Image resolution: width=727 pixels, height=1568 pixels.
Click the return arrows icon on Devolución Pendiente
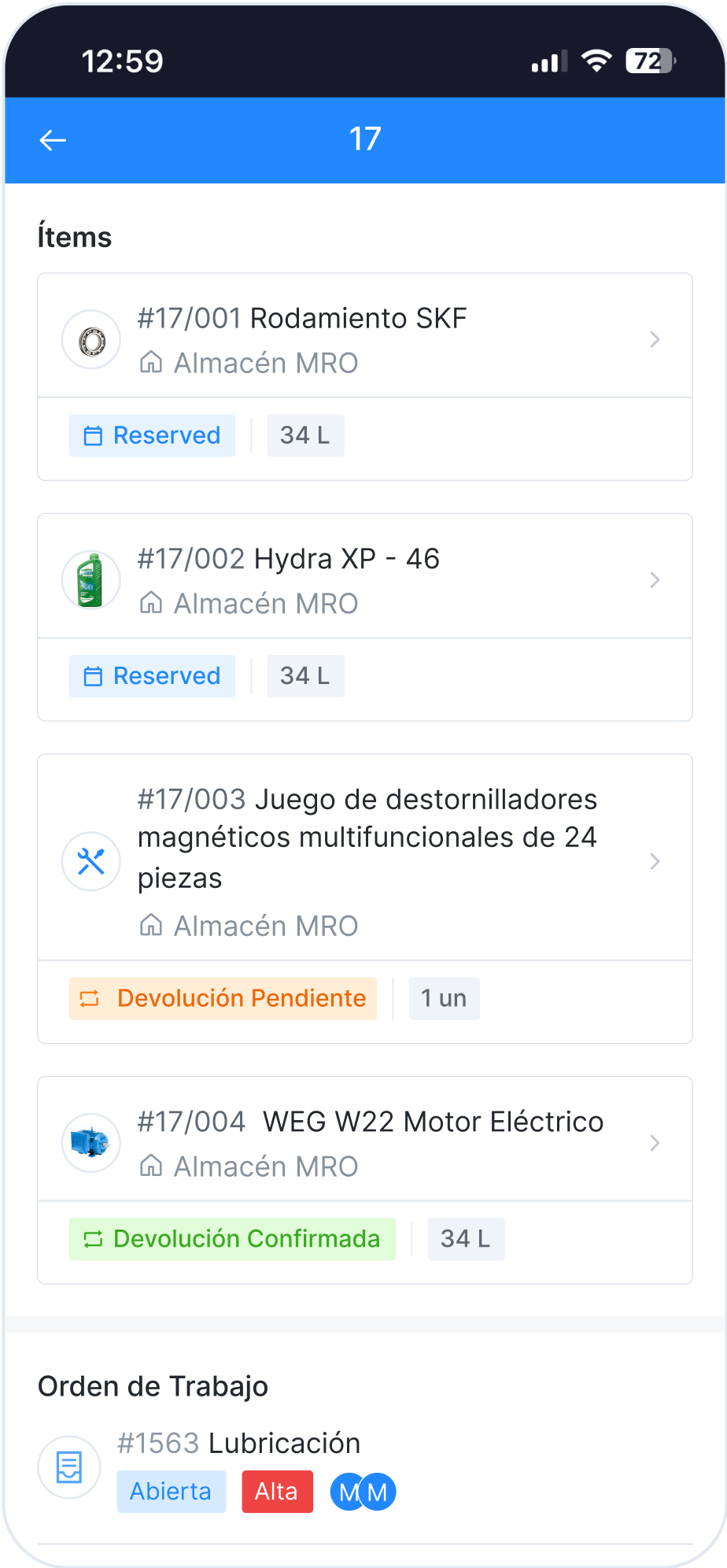coord(92,998)
